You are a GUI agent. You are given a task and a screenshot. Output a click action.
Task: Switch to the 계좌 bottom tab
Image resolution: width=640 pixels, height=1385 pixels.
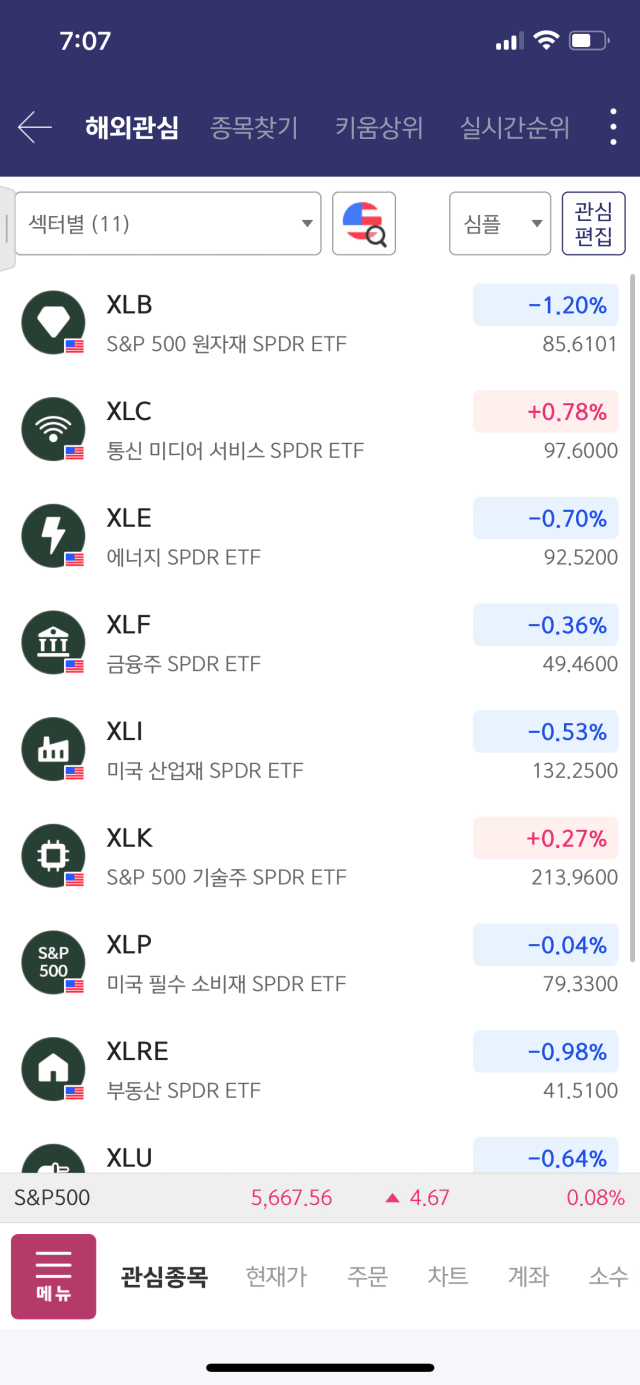(529, 1277)
